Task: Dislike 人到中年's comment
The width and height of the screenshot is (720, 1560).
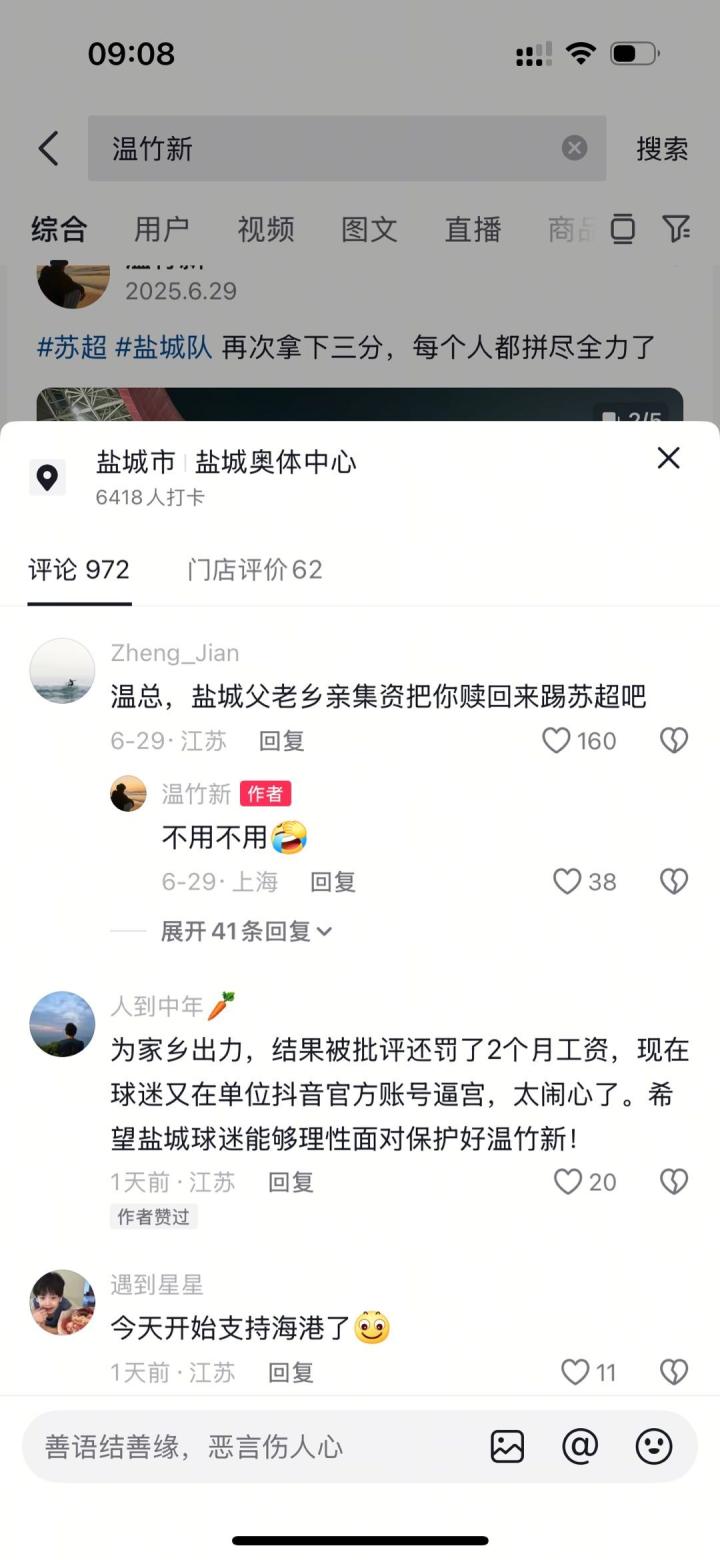Action: pyautogui.click(x=674, y=1182)
